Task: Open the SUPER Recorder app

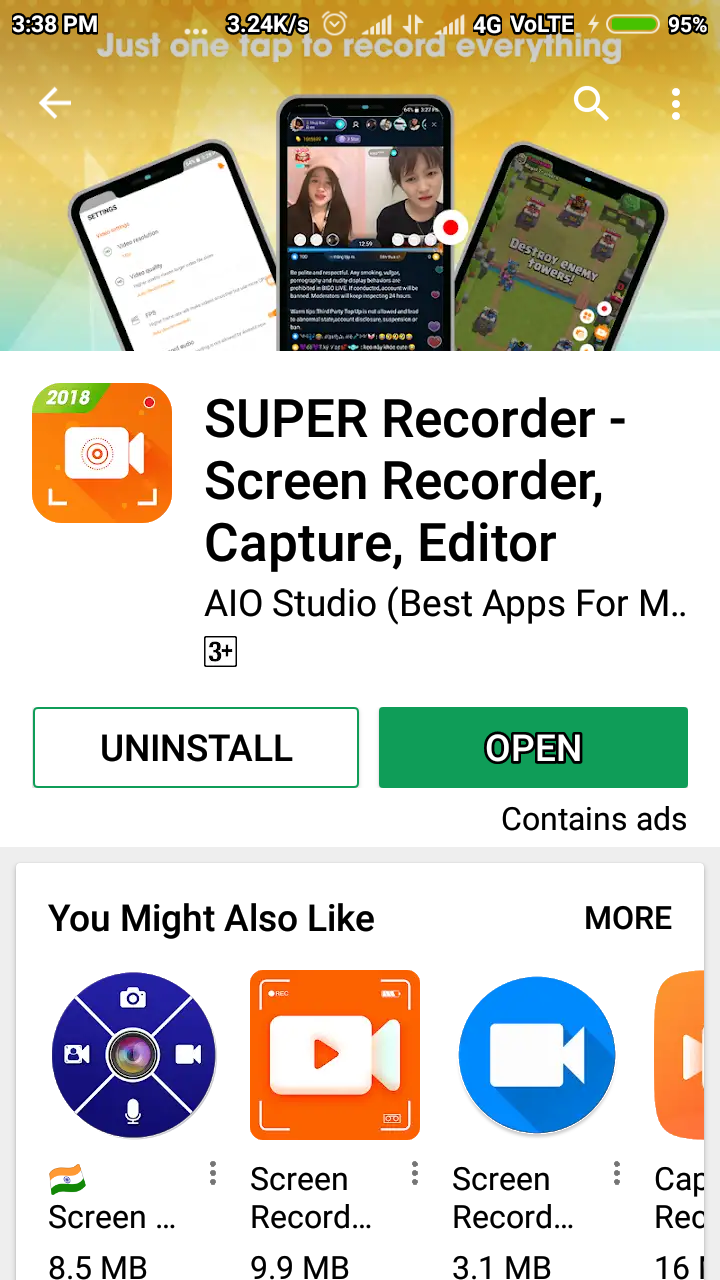Action: point(533,748)
